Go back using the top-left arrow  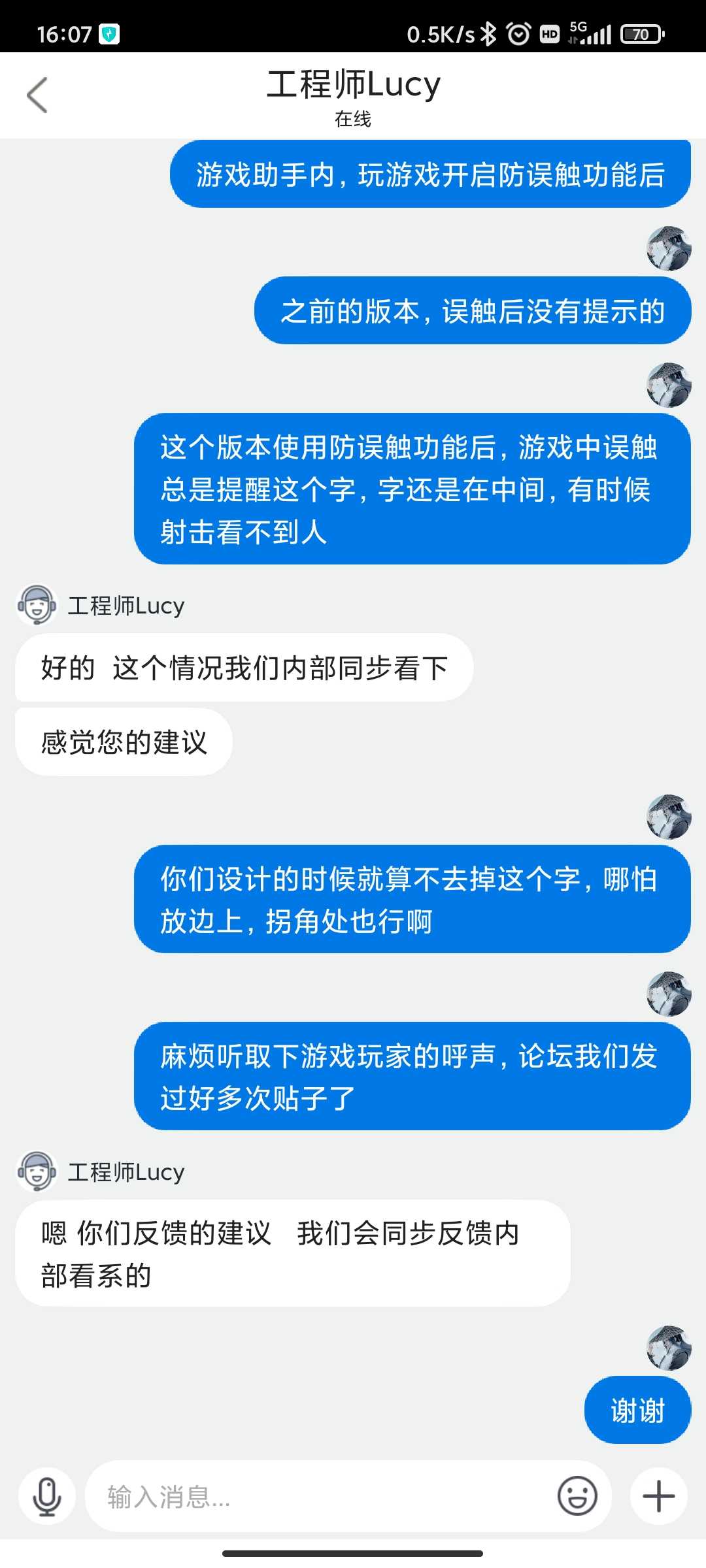37,95
